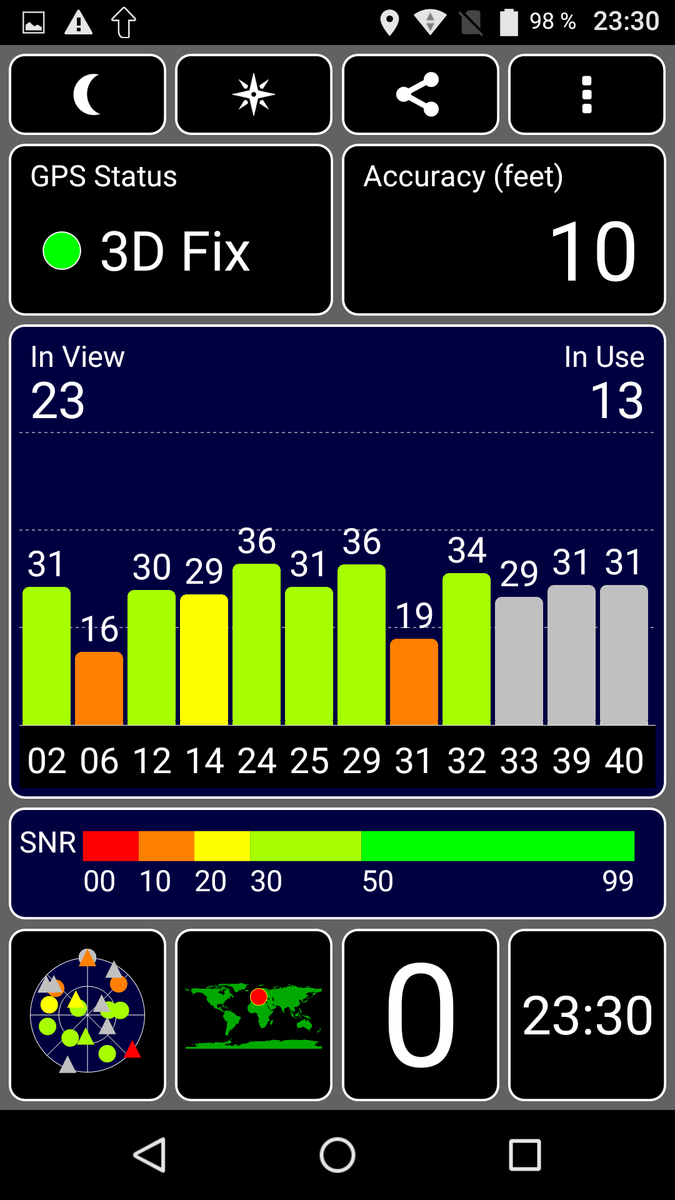Open the speed tile showing 0
Image resolution: width=675 pixels, height=1200 pixels.
click(x=420, y=1015)
